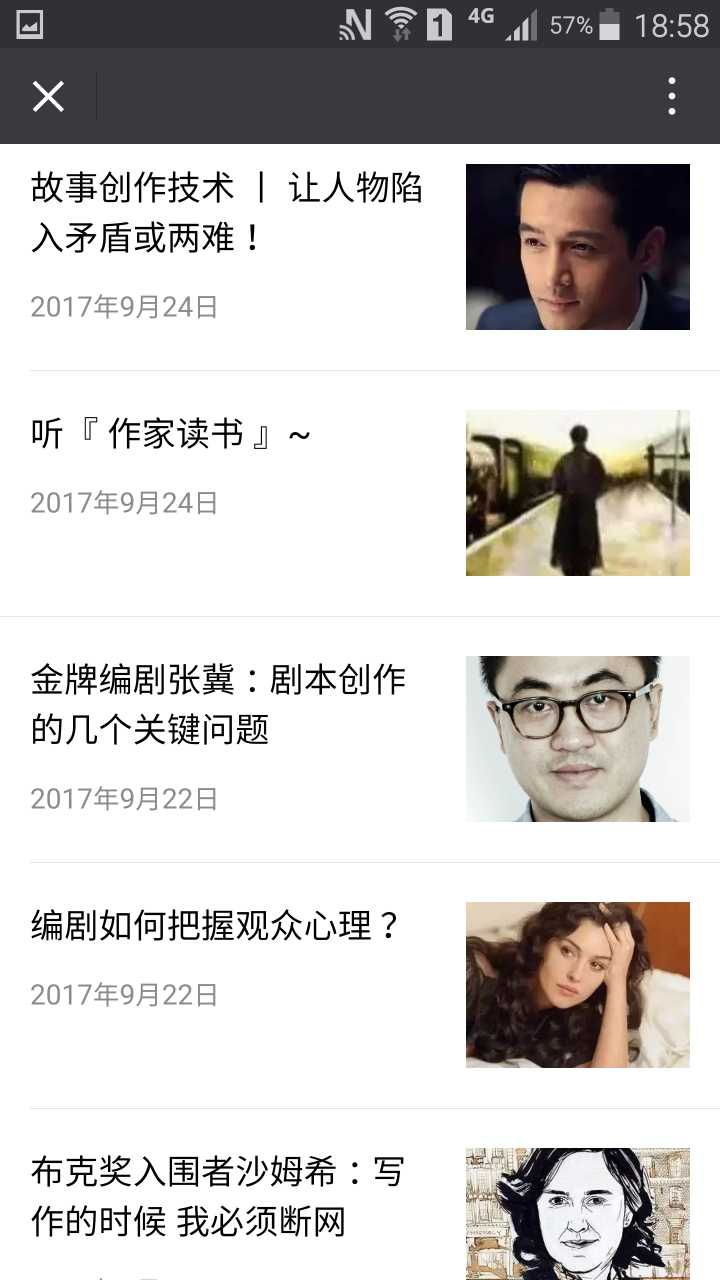Open the 听『作家读书』 article

(171, 435)
